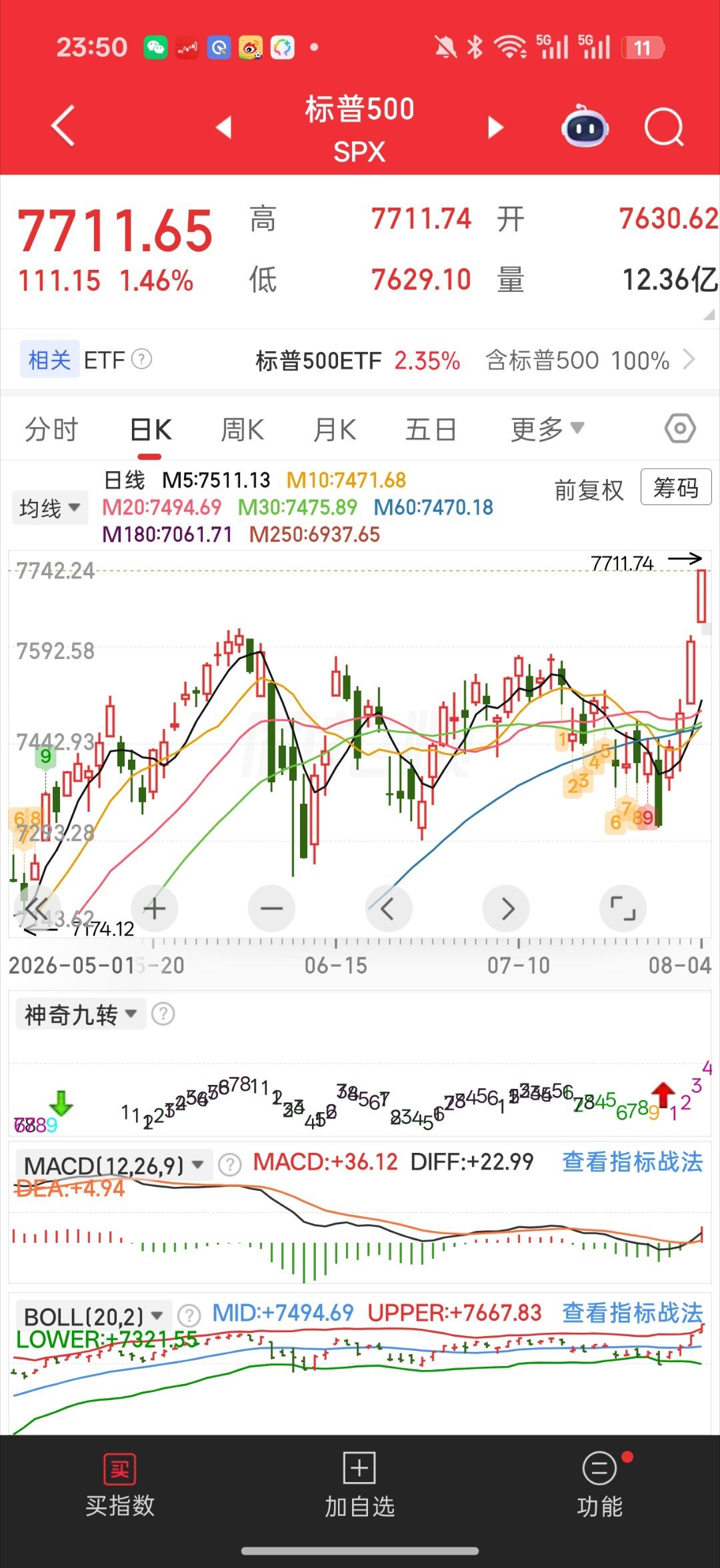This screenshot has height=1568, width=720.
Task: Tap 买指数 at the bottom bar
Action: tap(120, 1485)
